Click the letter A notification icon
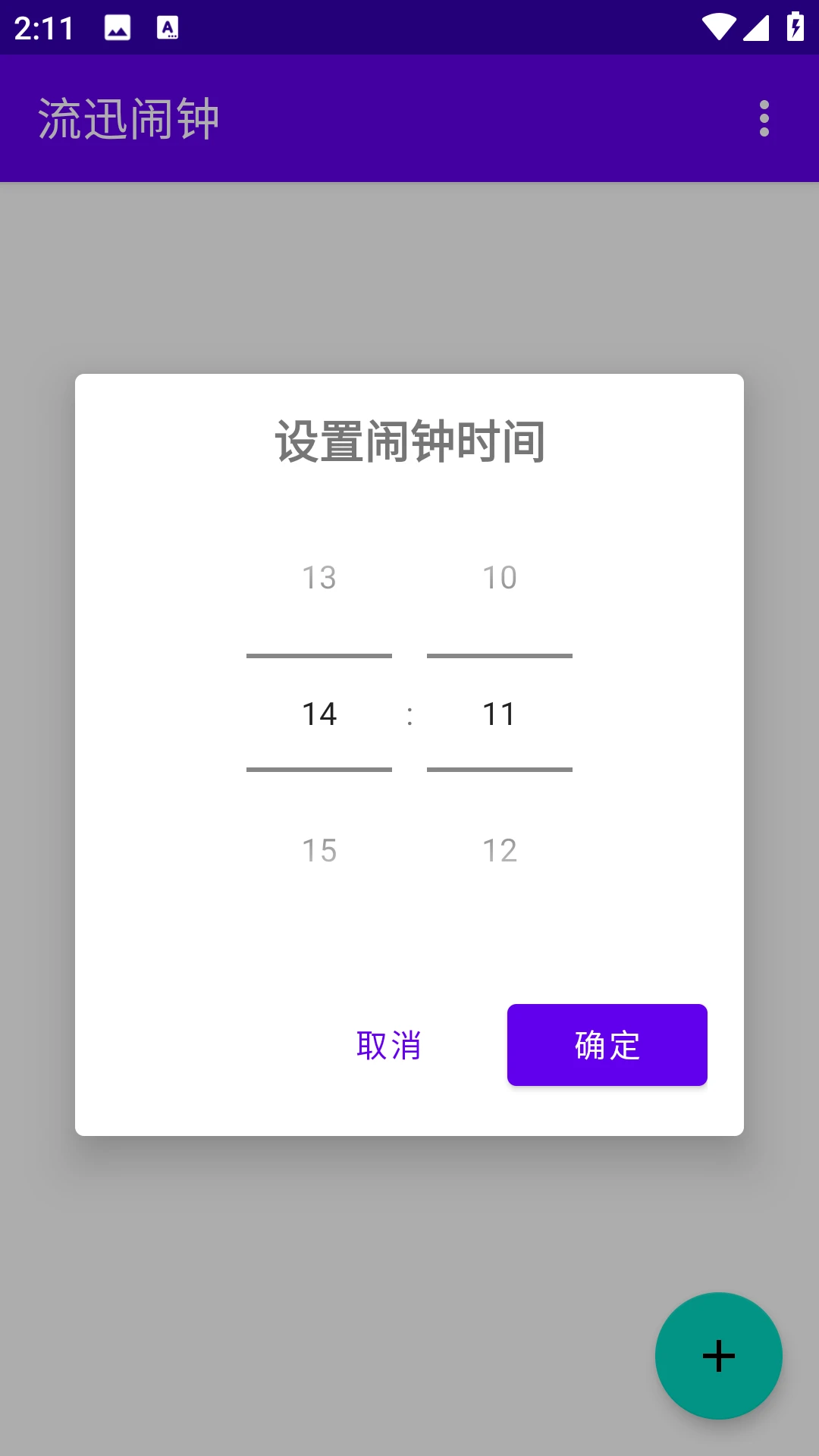Viewport: 819px width, 1456px height. pos(167,28)
